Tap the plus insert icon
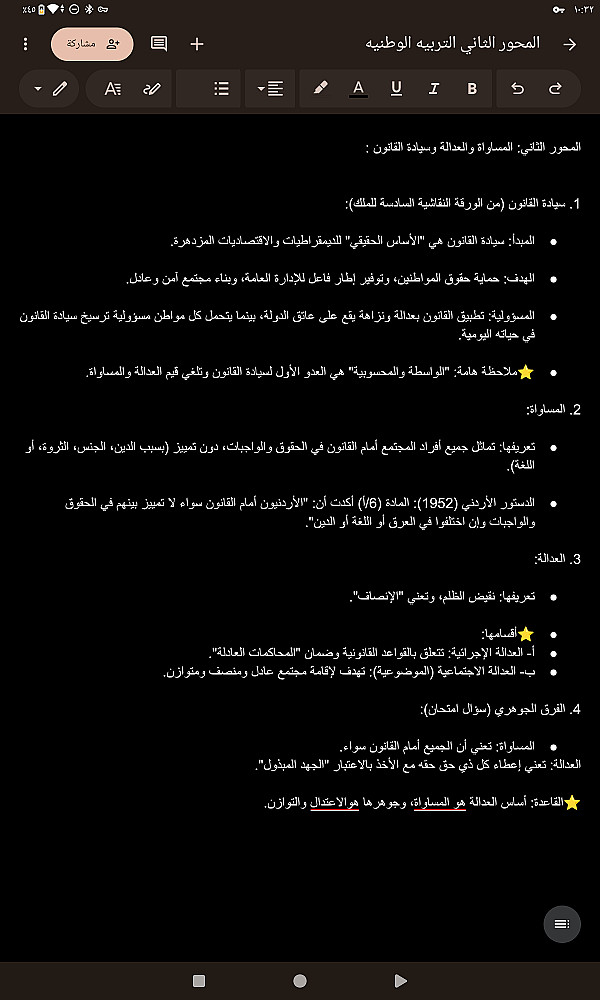Screen dimensions: 600x1000 click(197, 44)
